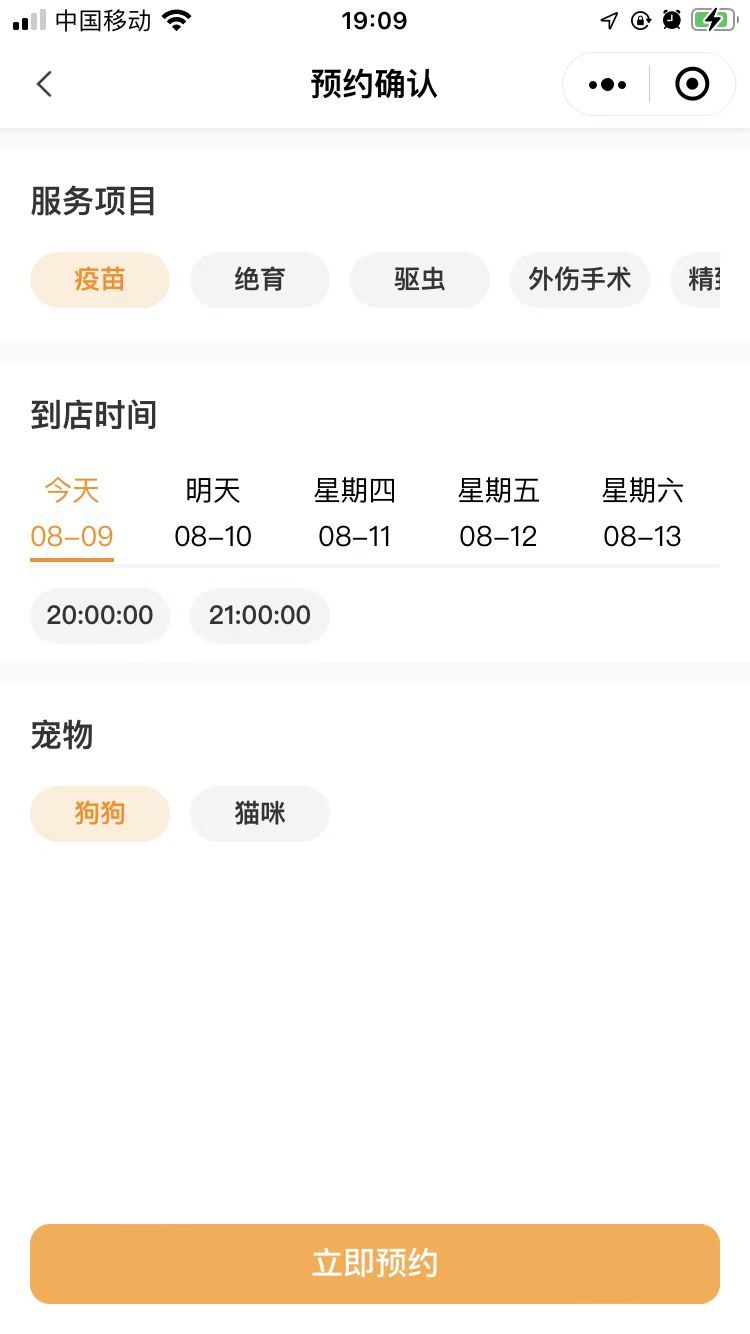Choose the 绝育 service option

[260, 279]
